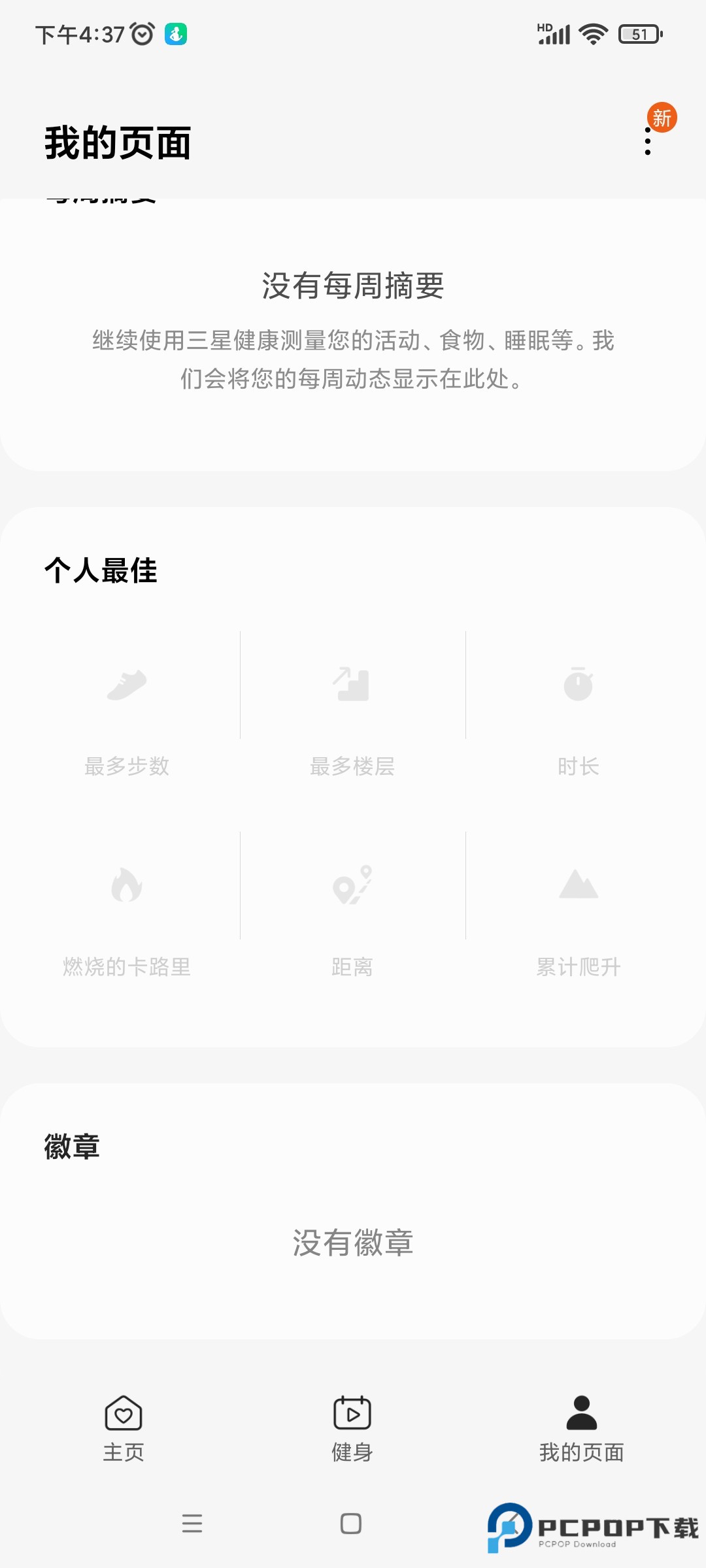Go to the system home screen
706x1568 pixels.
(x=351, y=1524)
